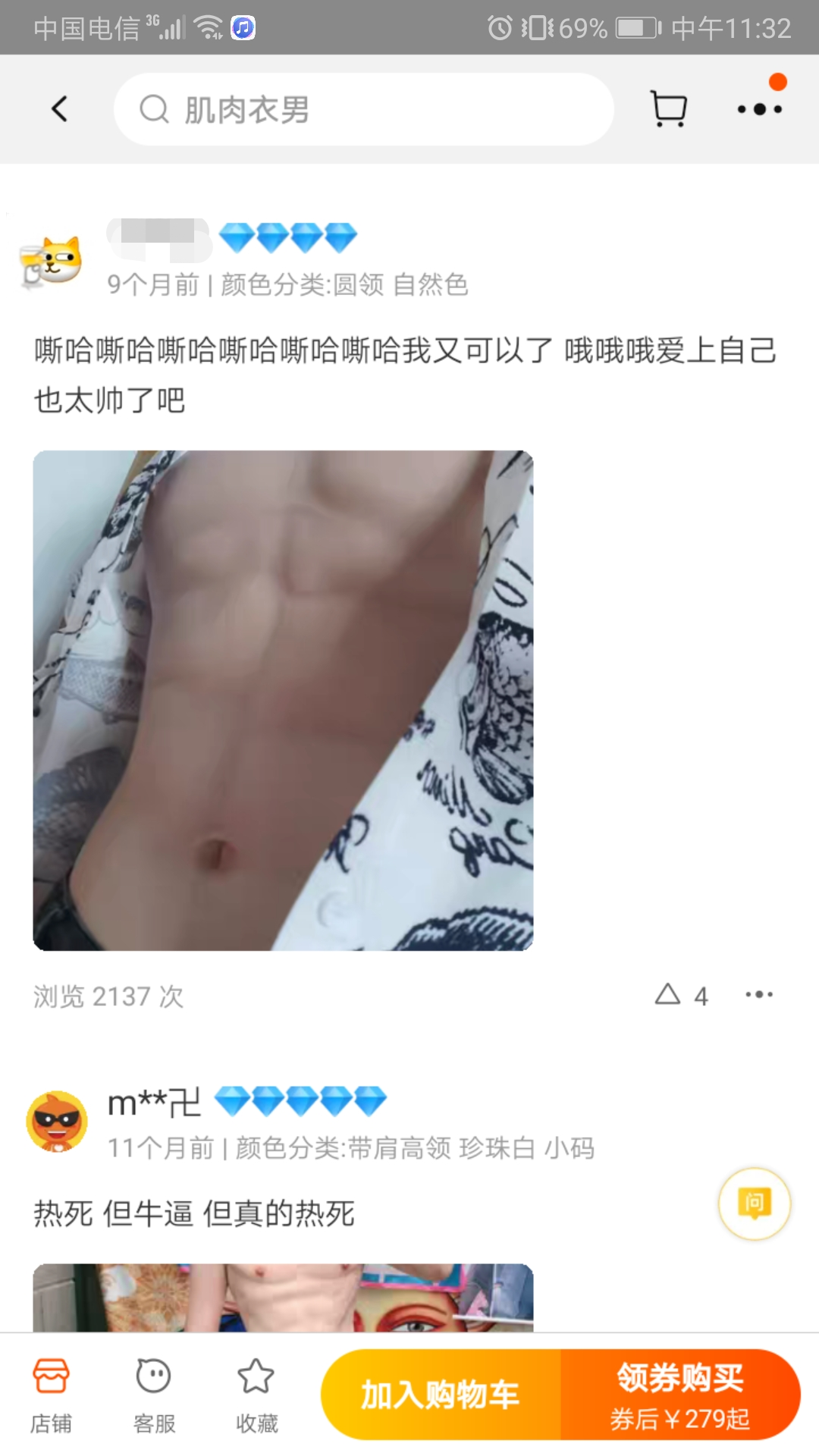Open the avatar of reviewer m**卍
Viewport: 819px width, 1456px height.
pyautogui.click(x=57, y=1122)
